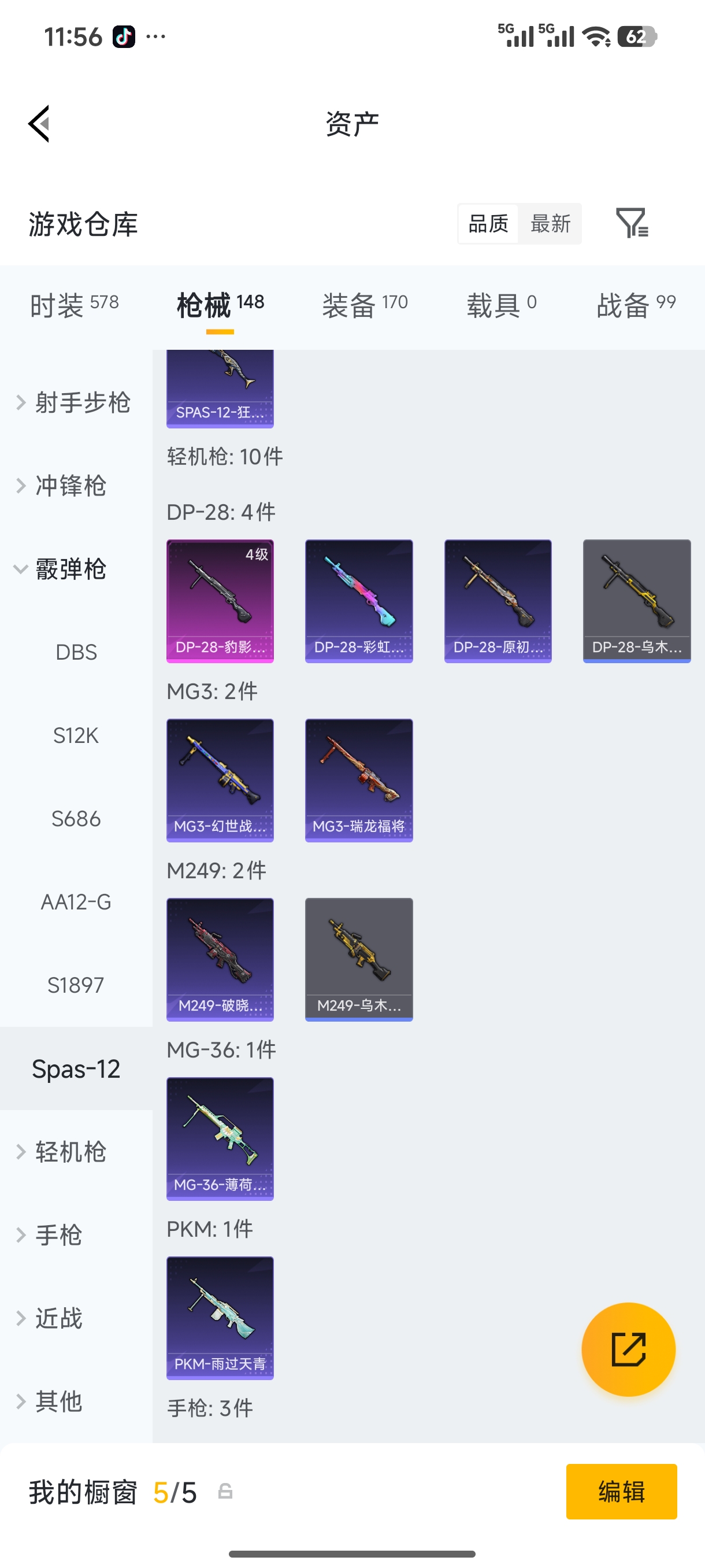Open the 战备 tab

[636, 304]
